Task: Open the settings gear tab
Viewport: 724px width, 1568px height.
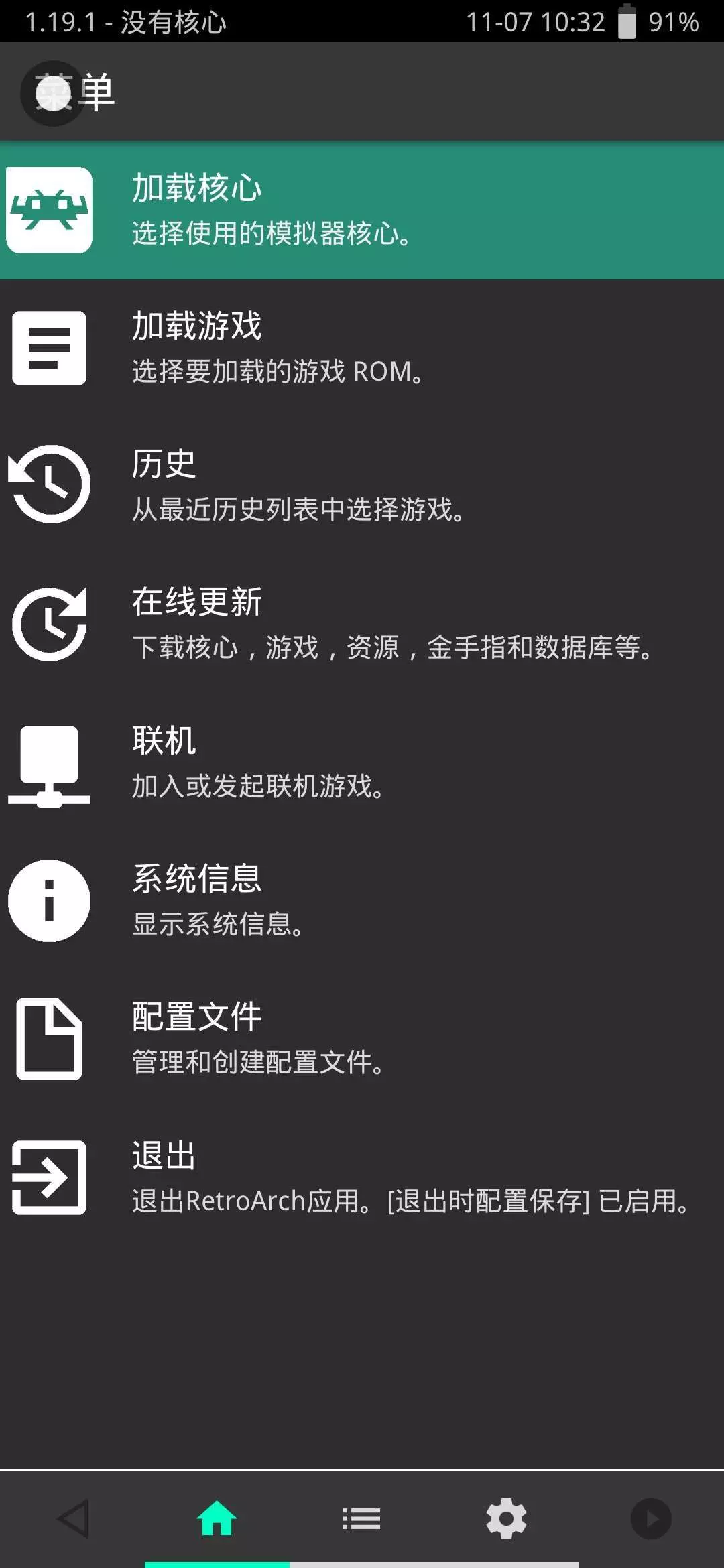Action: pos(507,1518)
